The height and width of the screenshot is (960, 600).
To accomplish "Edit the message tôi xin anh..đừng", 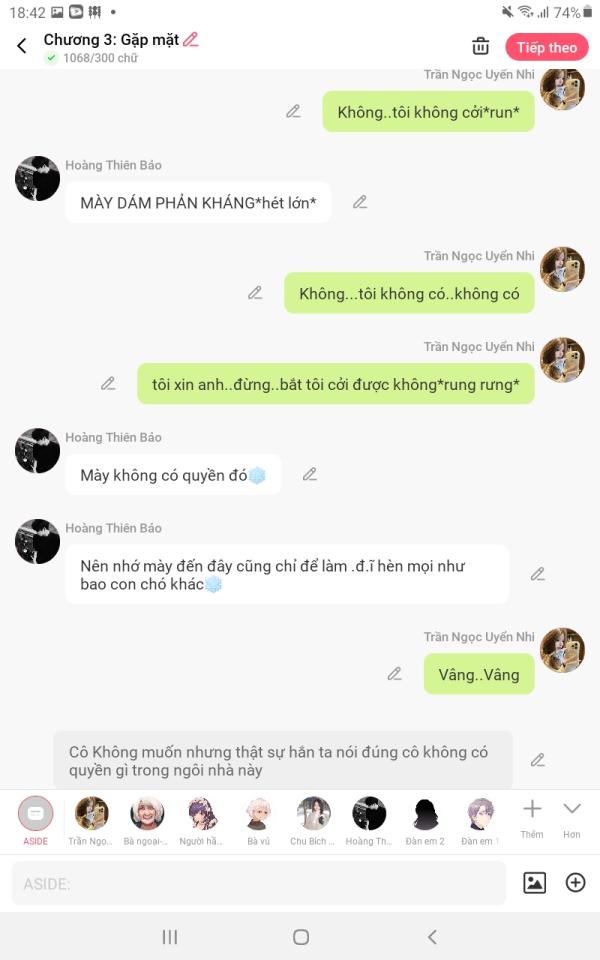I will [108, 383].
